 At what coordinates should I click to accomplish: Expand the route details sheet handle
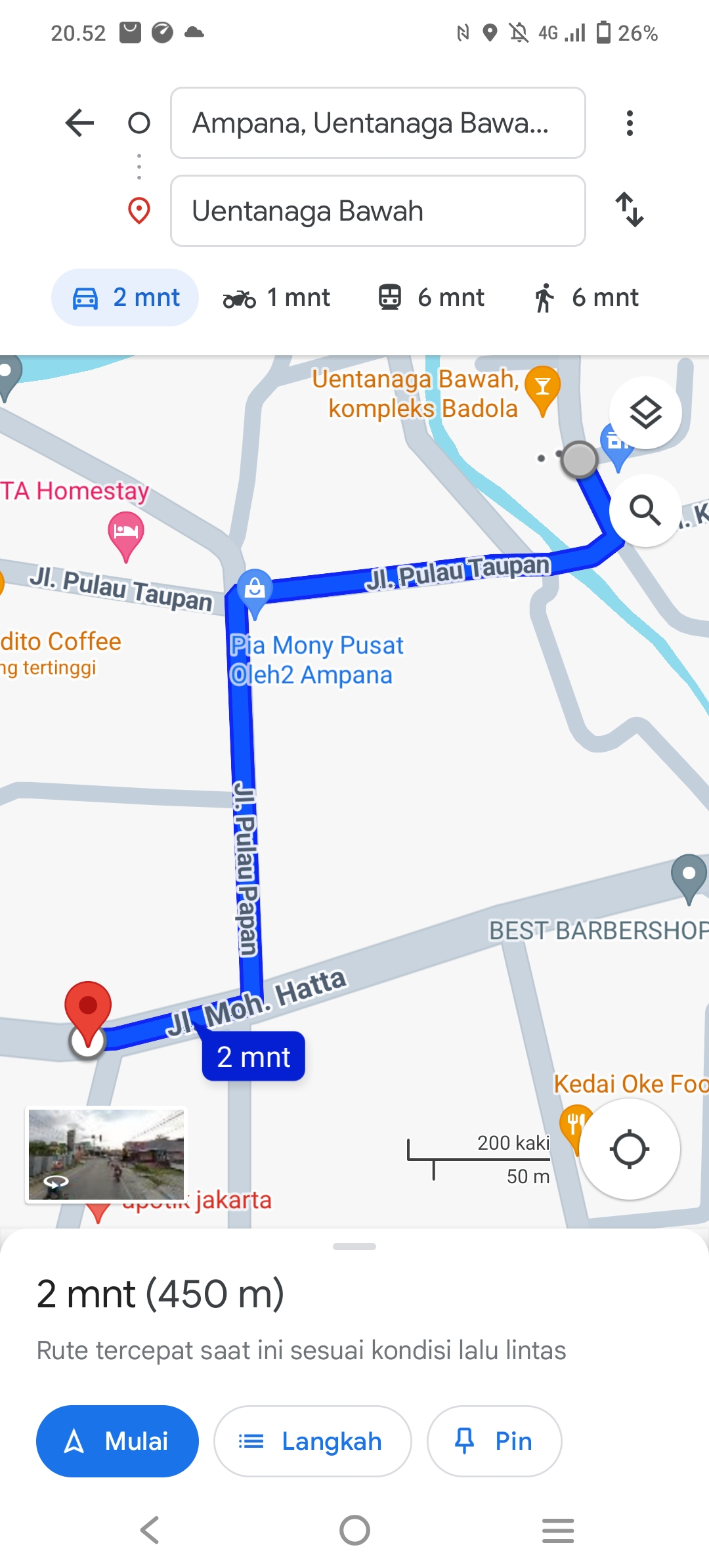354,1246
